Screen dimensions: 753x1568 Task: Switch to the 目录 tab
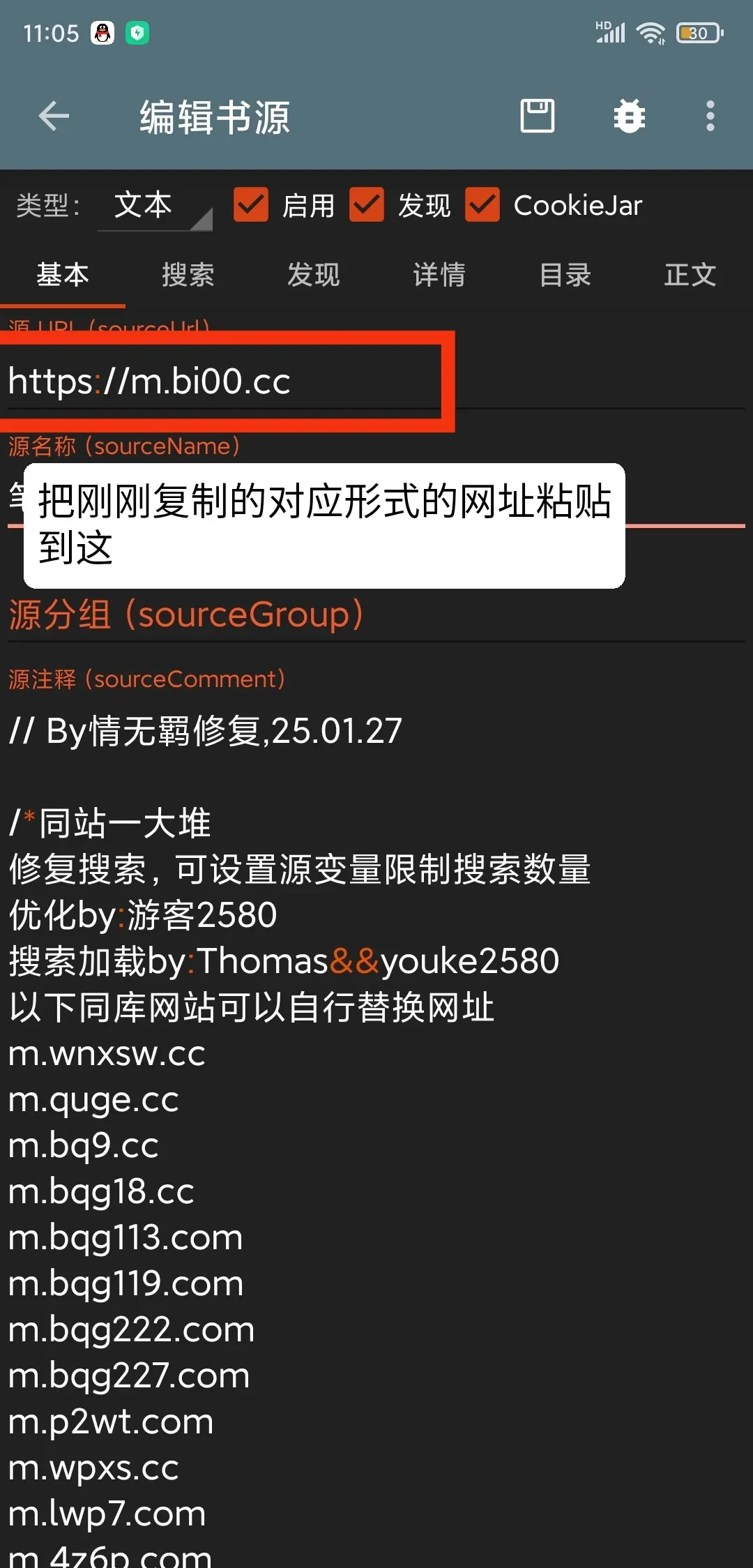click(565, 275)
